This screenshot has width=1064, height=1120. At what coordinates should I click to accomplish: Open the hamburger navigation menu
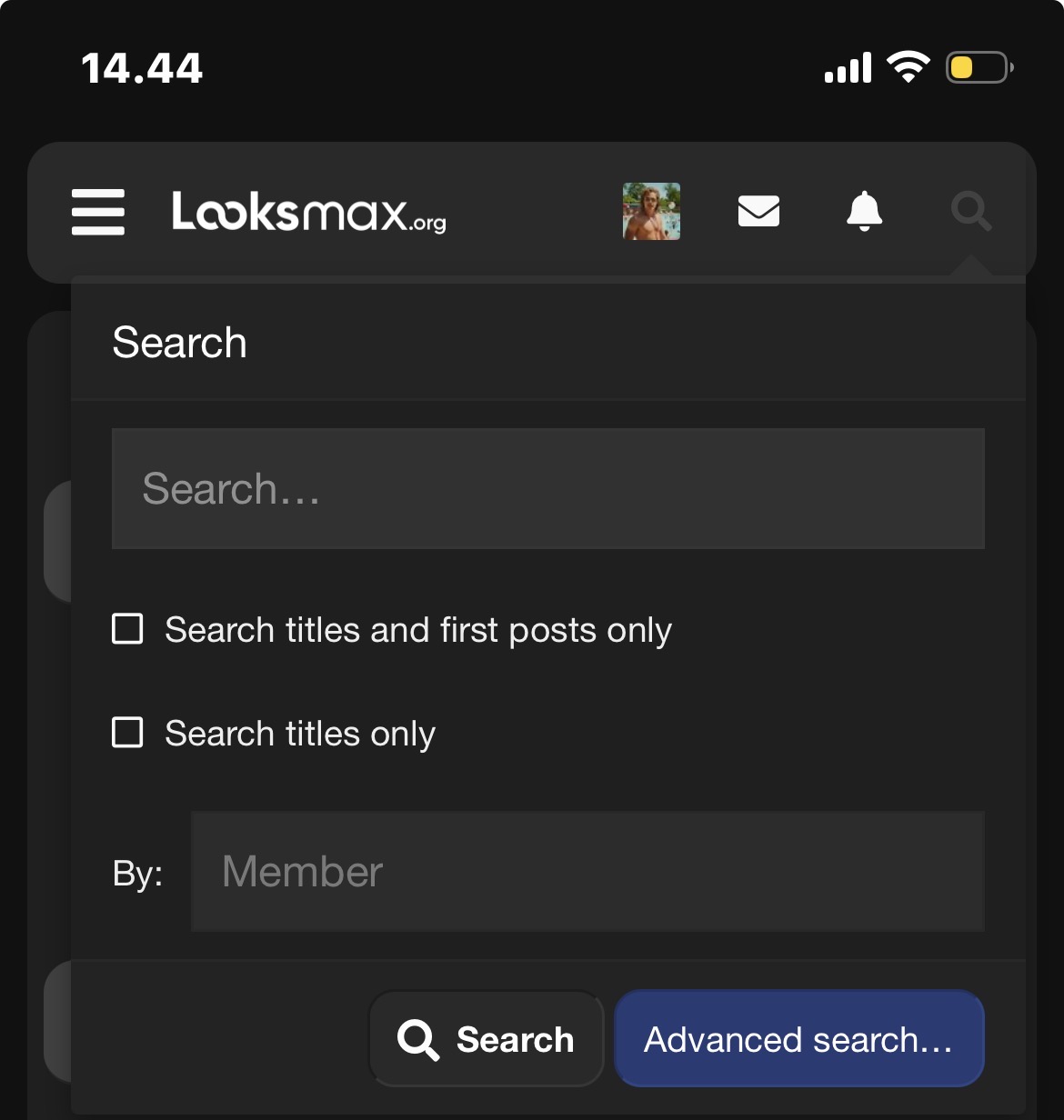point(98,212)
